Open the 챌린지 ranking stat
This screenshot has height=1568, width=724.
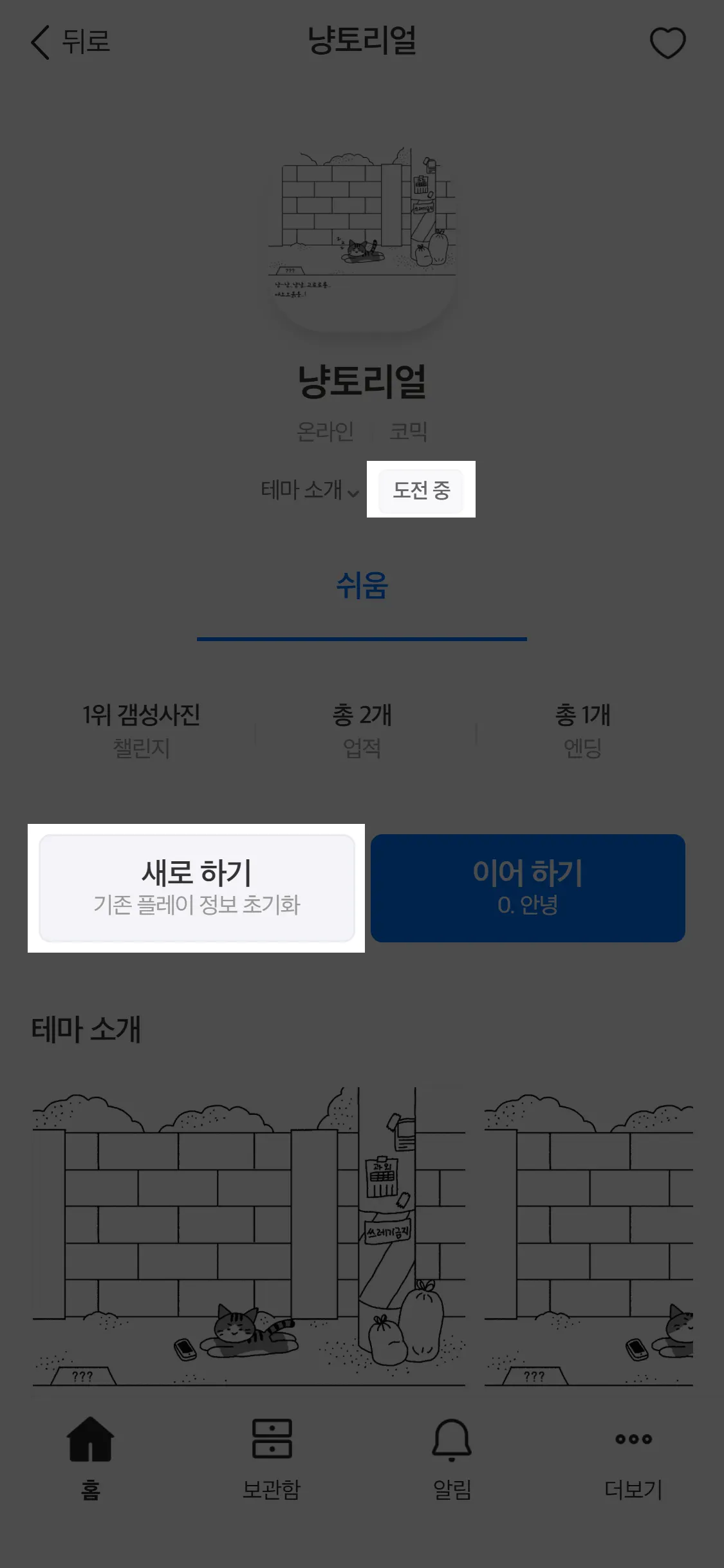tap(142, 731)
